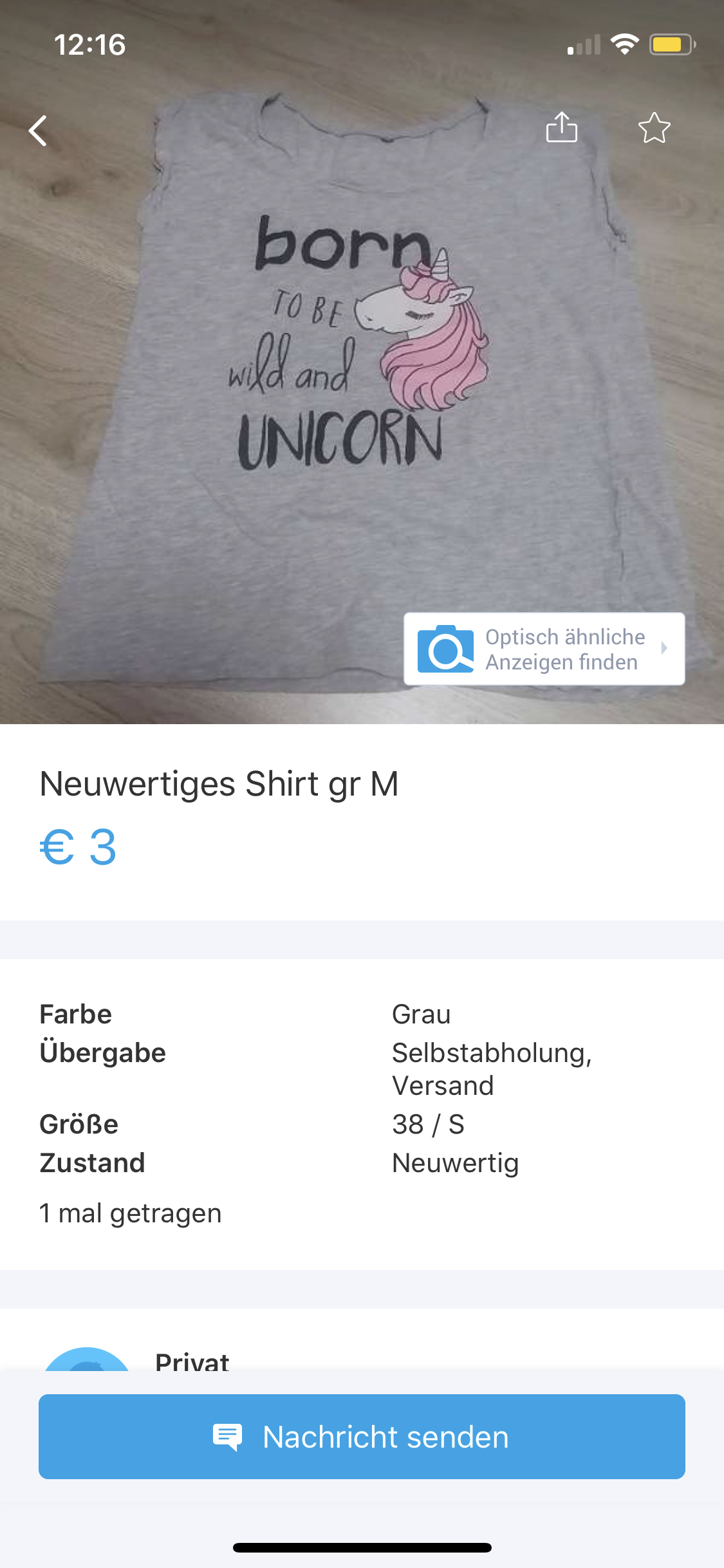This screenshot has width=724, height=1568.
Task: Tap Nachricht senden button
Action: 362,1436
